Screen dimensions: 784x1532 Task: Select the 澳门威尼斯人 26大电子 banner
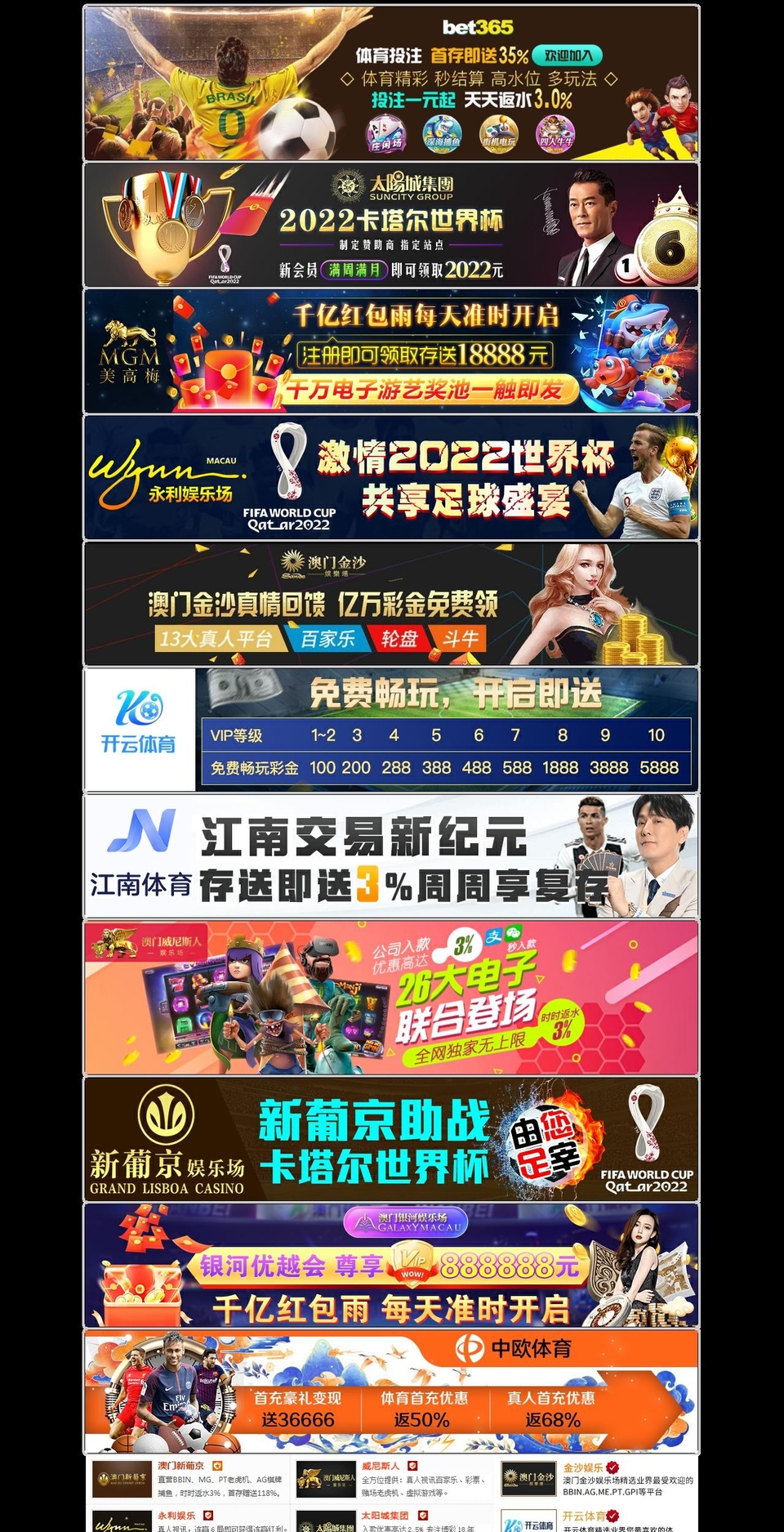point(391,998)
